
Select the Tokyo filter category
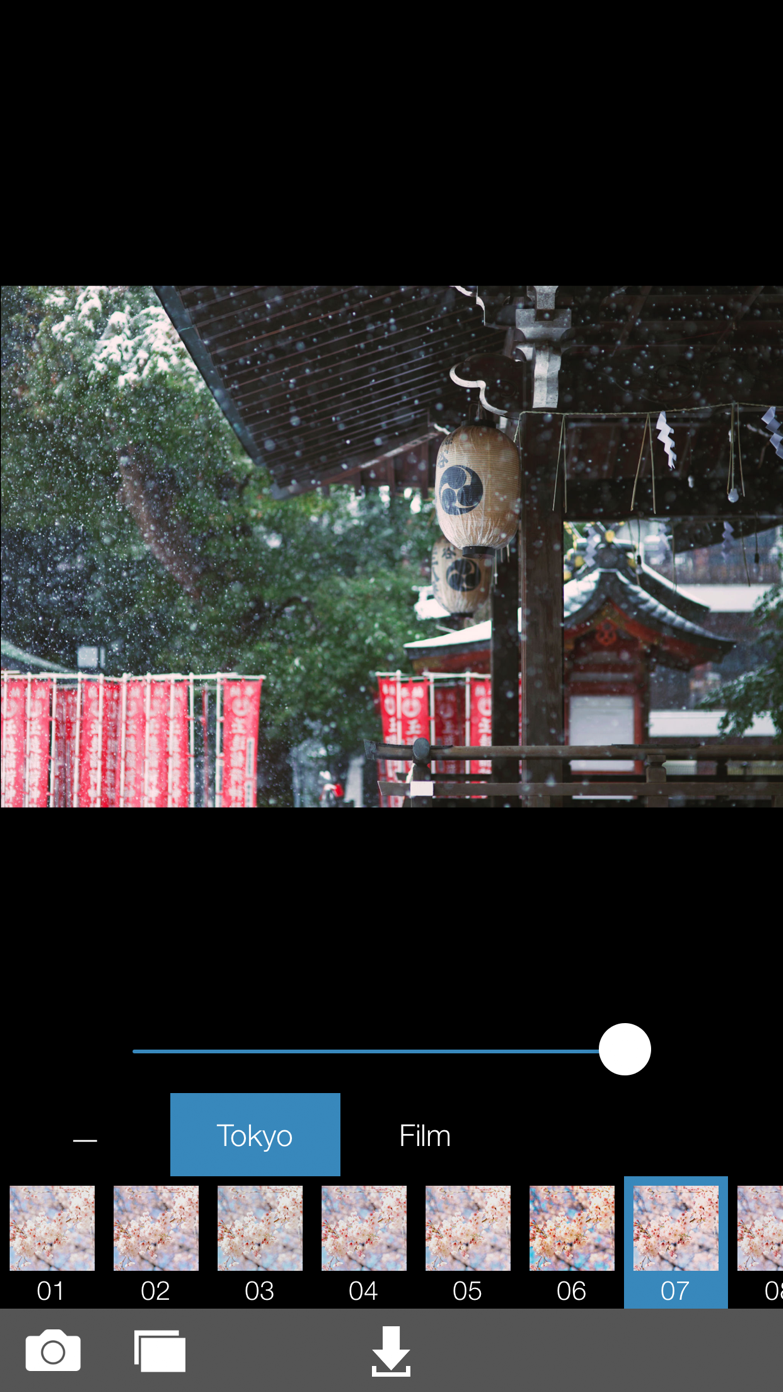click(255, 1135)
